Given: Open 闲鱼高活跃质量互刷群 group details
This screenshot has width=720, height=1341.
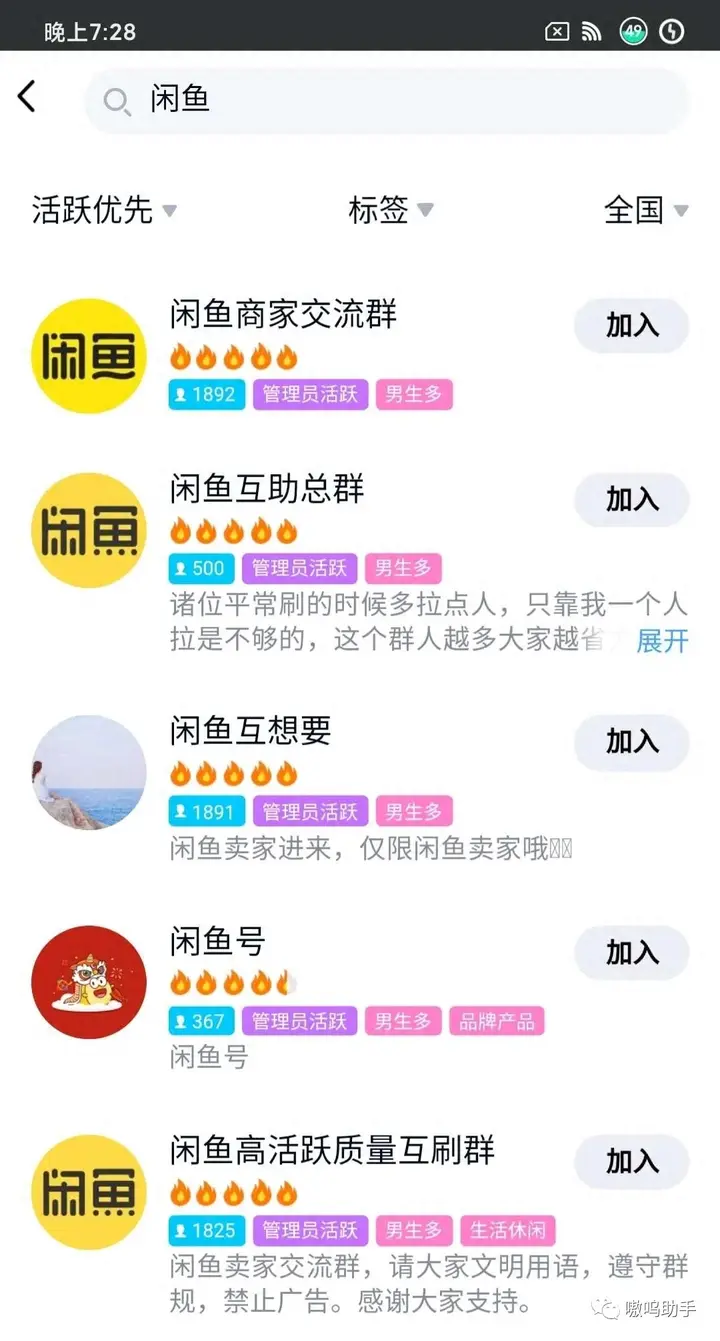Looking at the screenshot, I should point(332,1151).
